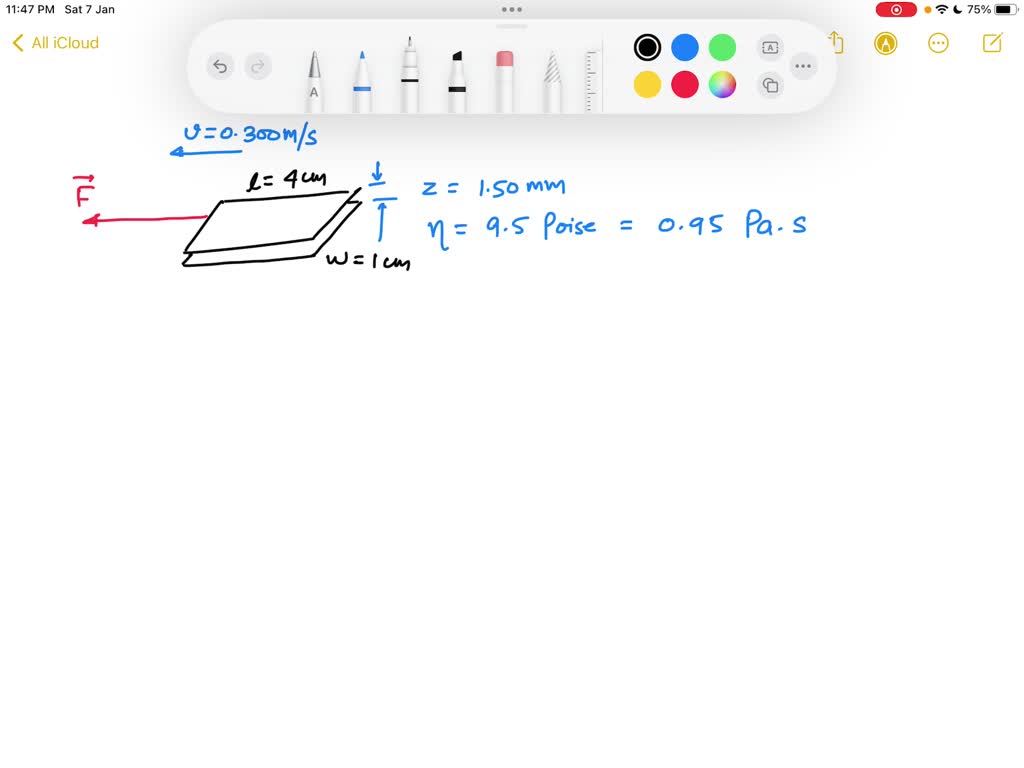1024x768 pixels.
Task: Open the rainbow color picker
Action: pyautogui.click(x=722, y=85)
